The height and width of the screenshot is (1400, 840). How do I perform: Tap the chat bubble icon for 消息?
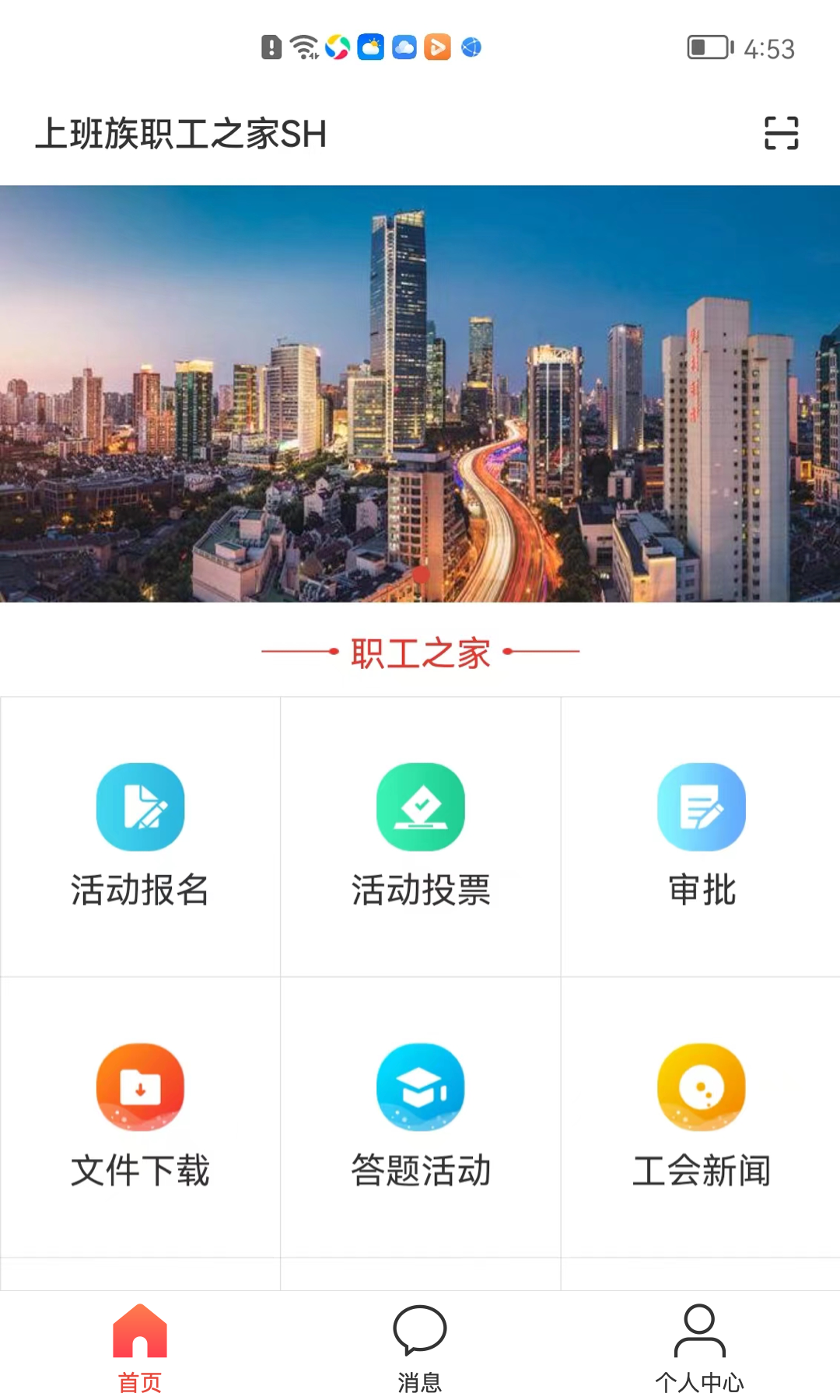click(x=420, y=1330)
